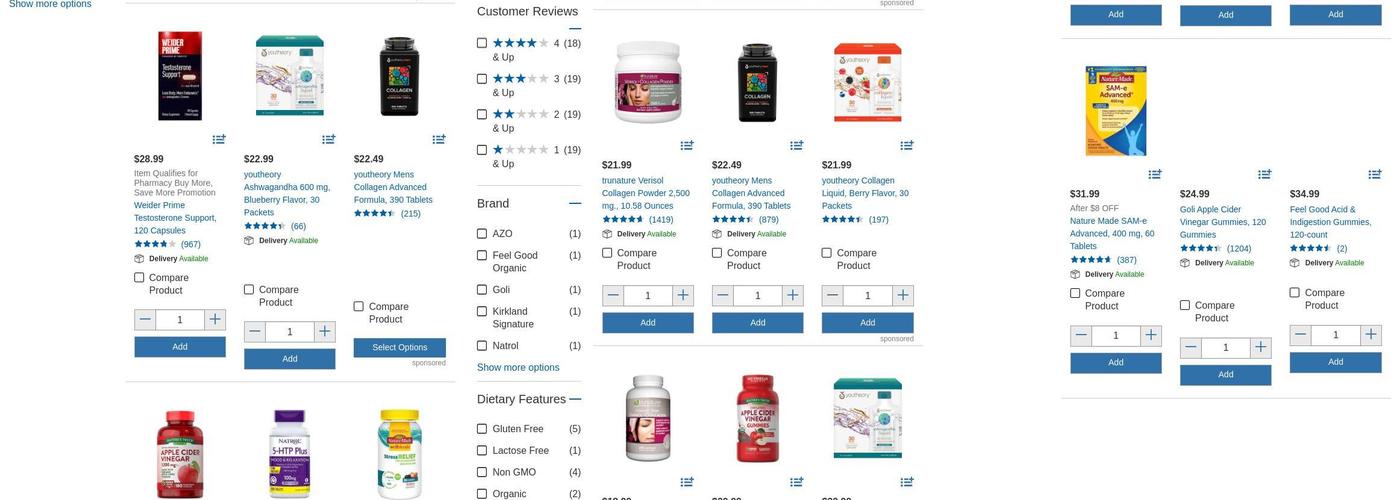
Task: Open the Nature Made SAM-e product image
Action: tap(1115, 111)
